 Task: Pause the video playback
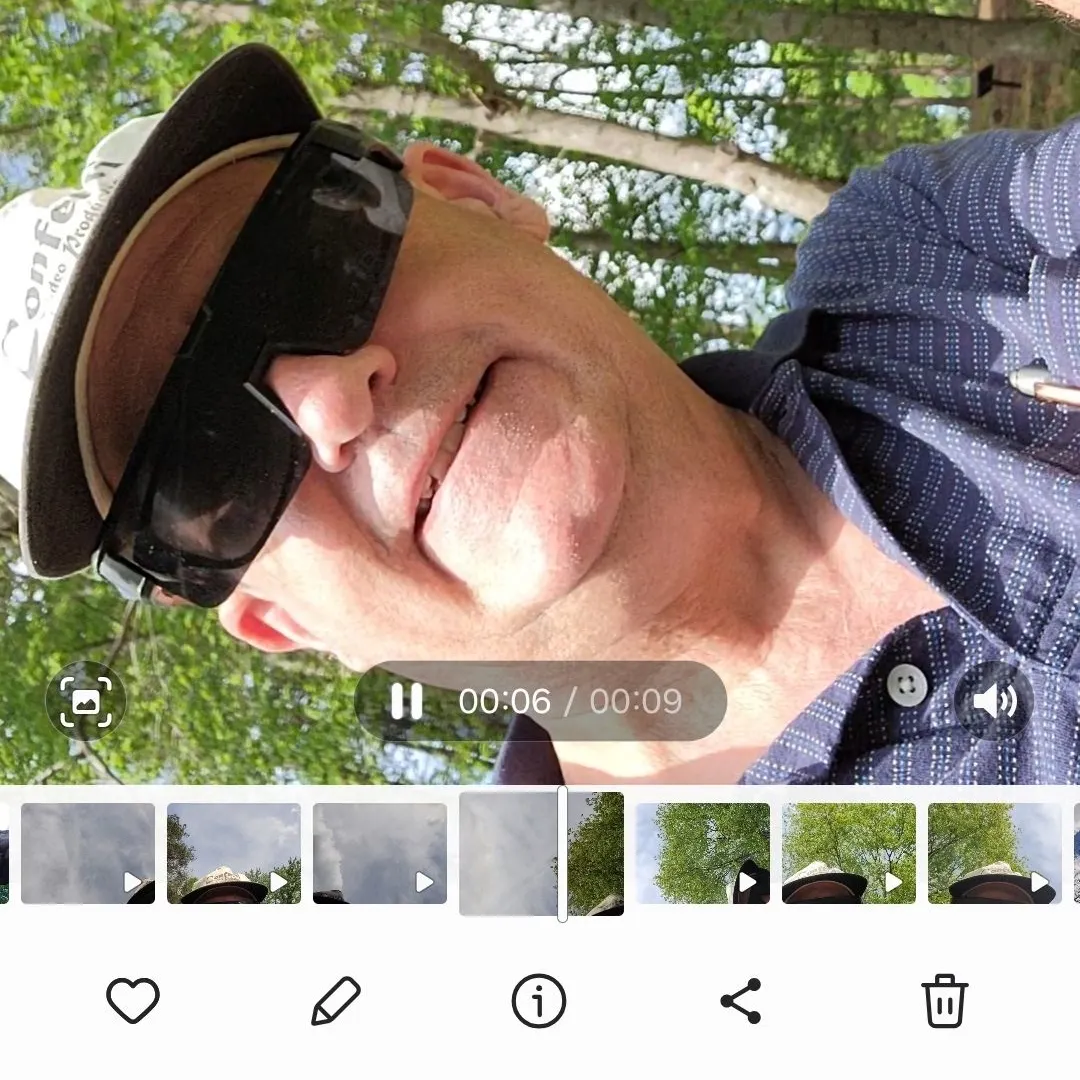(x=406, y=701)
